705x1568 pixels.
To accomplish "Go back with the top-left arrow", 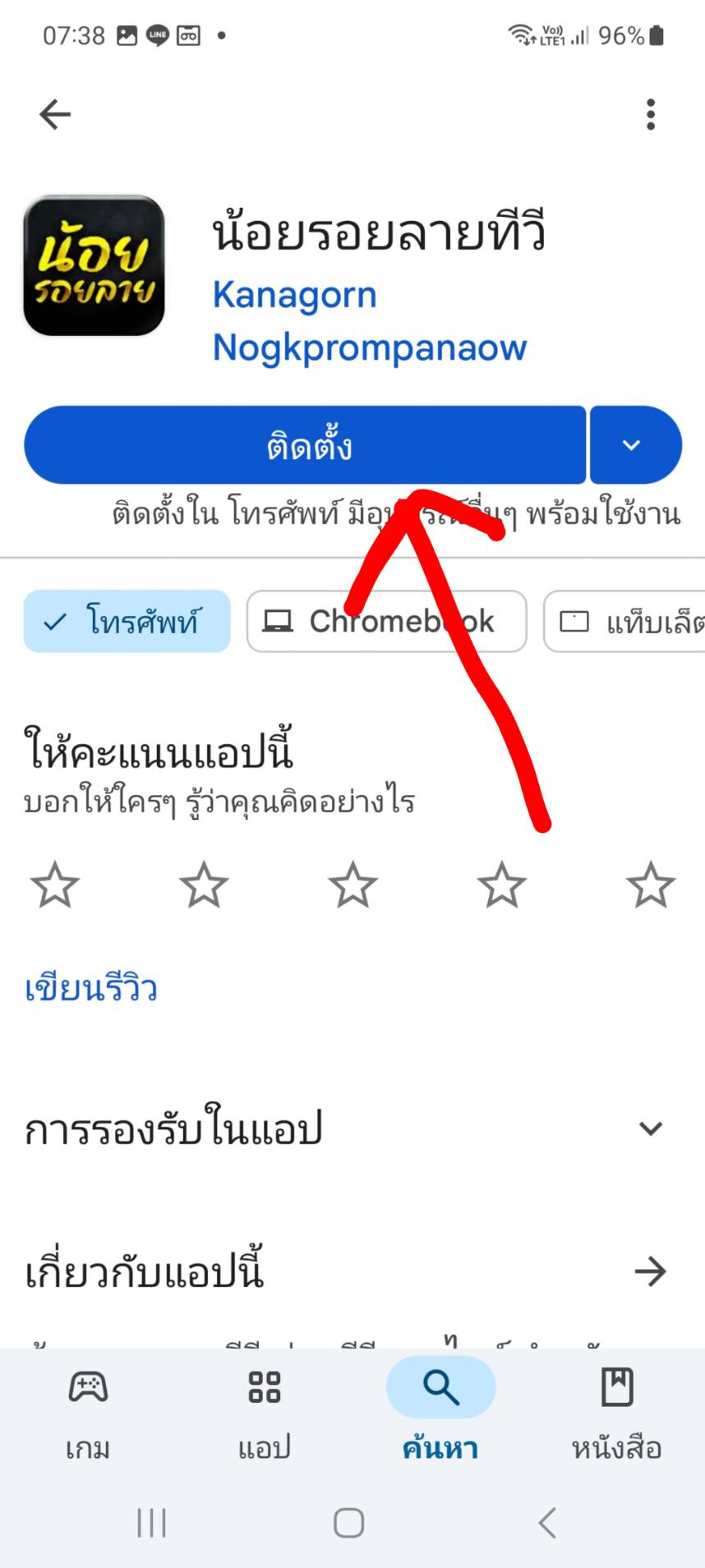I will pos(55,114).
